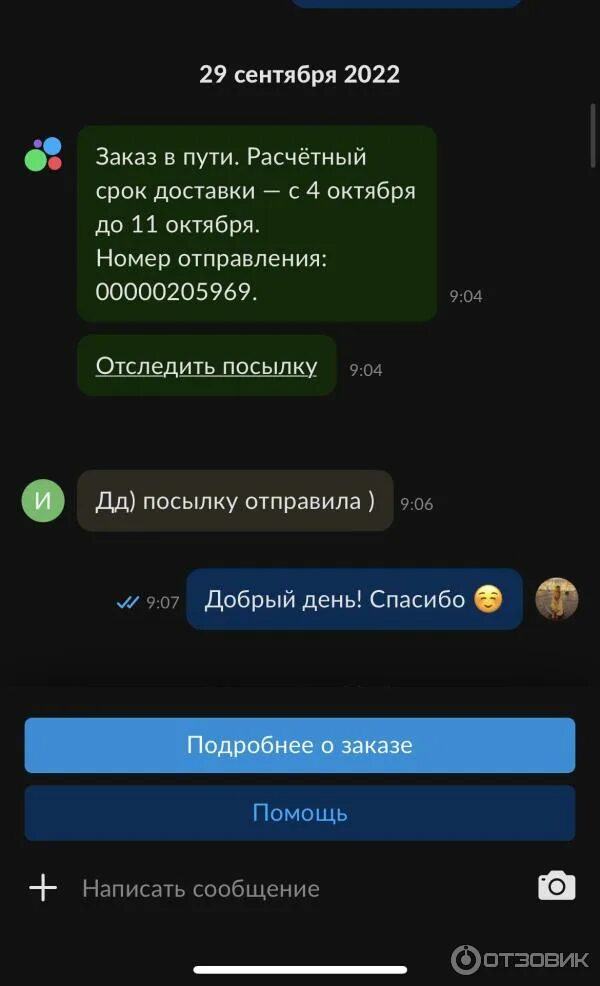The height and width of the screenshot is (986, 600).
Task: Open the Отследить посылку tracking link
Action: tap(206, 366)
